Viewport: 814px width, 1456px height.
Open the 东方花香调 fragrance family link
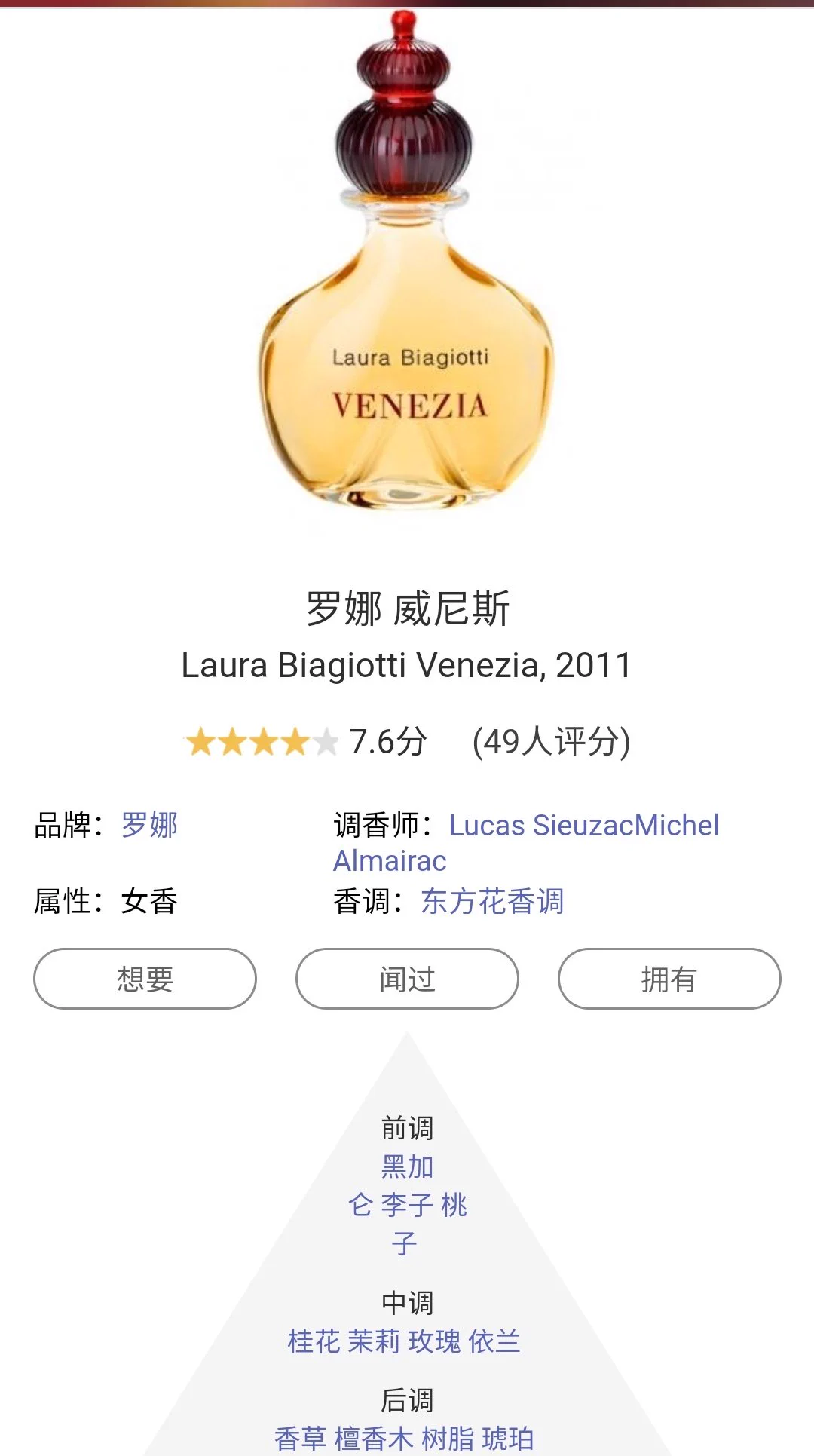point(492,901)
